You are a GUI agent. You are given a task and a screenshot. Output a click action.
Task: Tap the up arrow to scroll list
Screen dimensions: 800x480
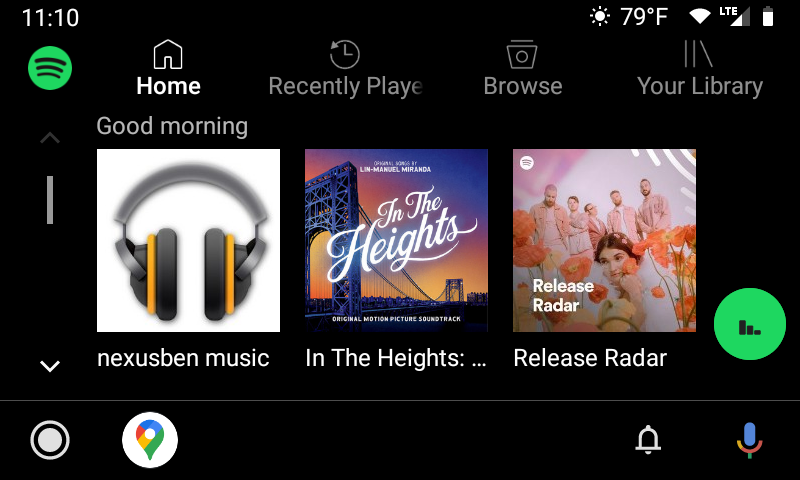pyautogui.click(x=49, y=138)
